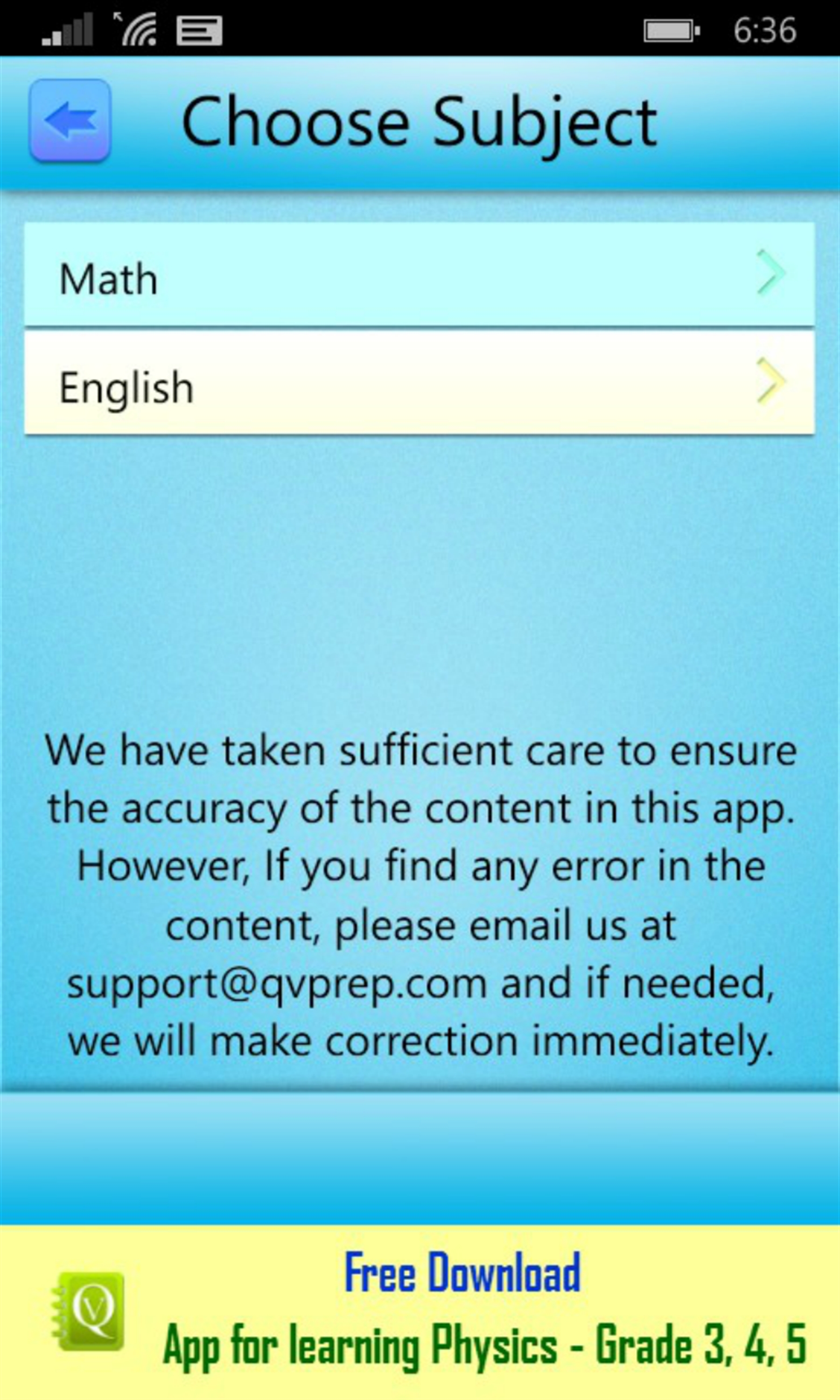Go back using the blue arrow button

pyautogui.click(x=70, y=120)
